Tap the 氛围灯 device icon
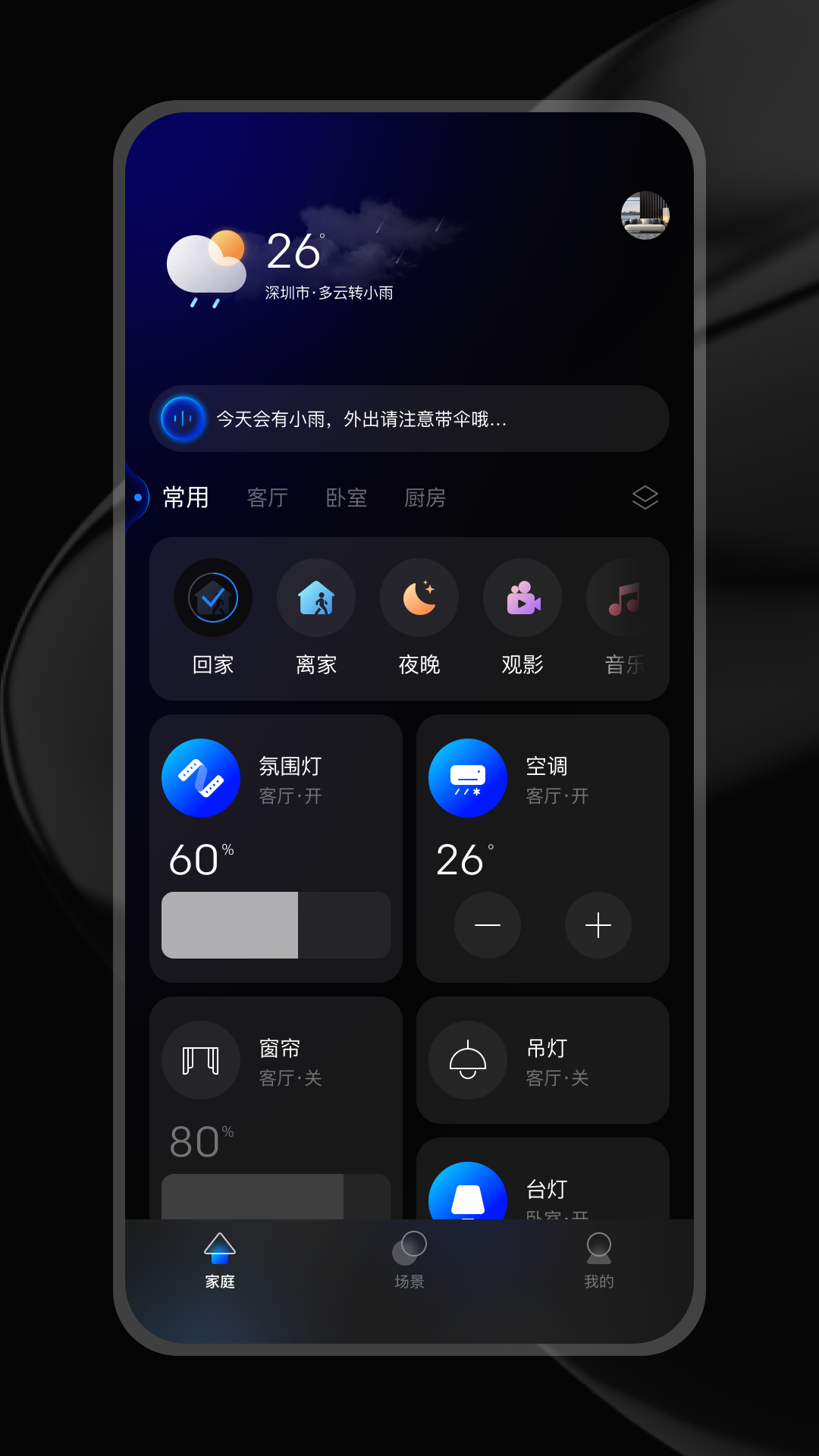This screenshot has width=819, height=1456. click(x=201, y=777)
